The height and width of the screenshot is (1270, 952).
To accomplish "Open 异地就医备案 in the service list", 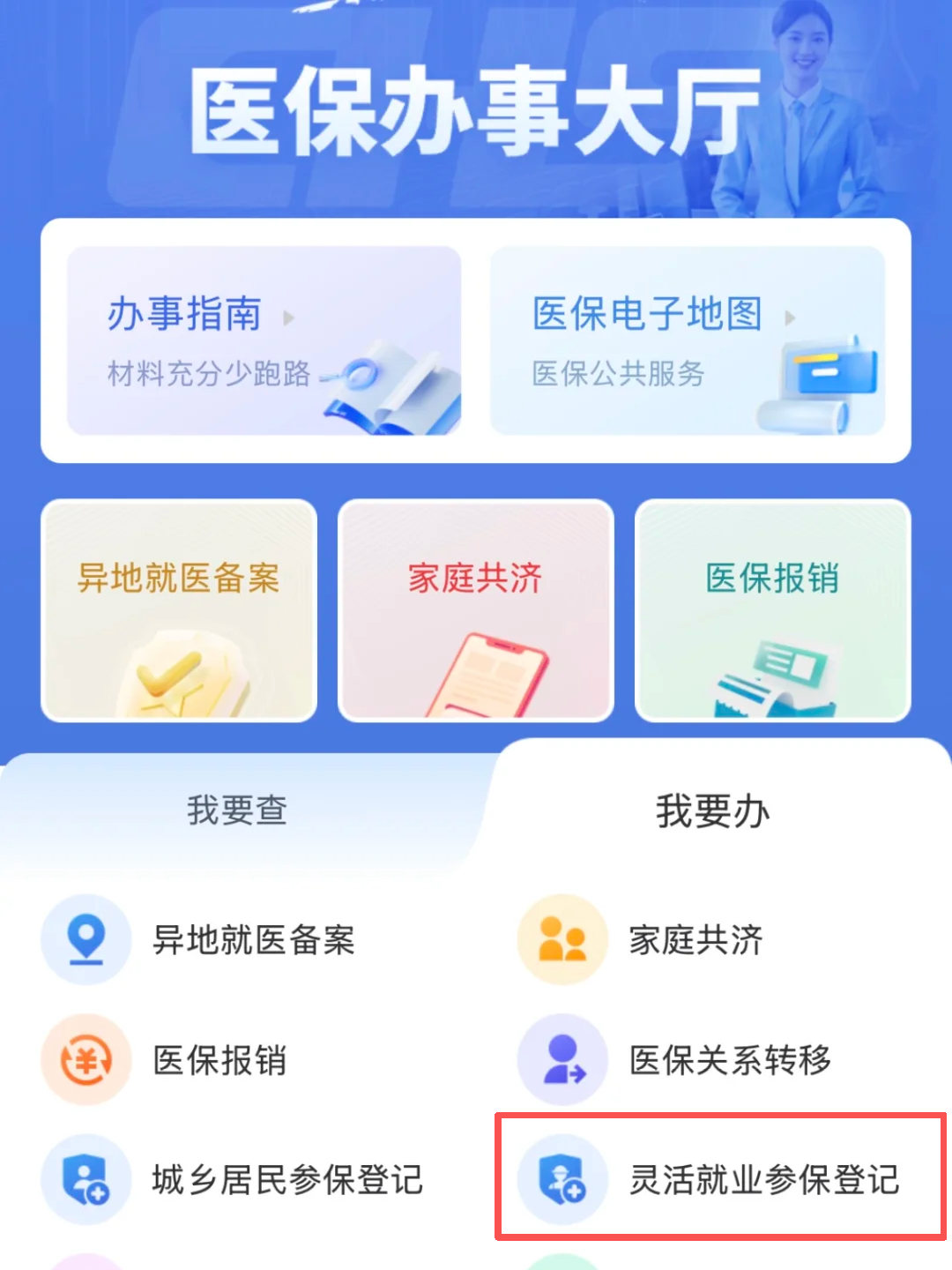I will pos(252,940).
